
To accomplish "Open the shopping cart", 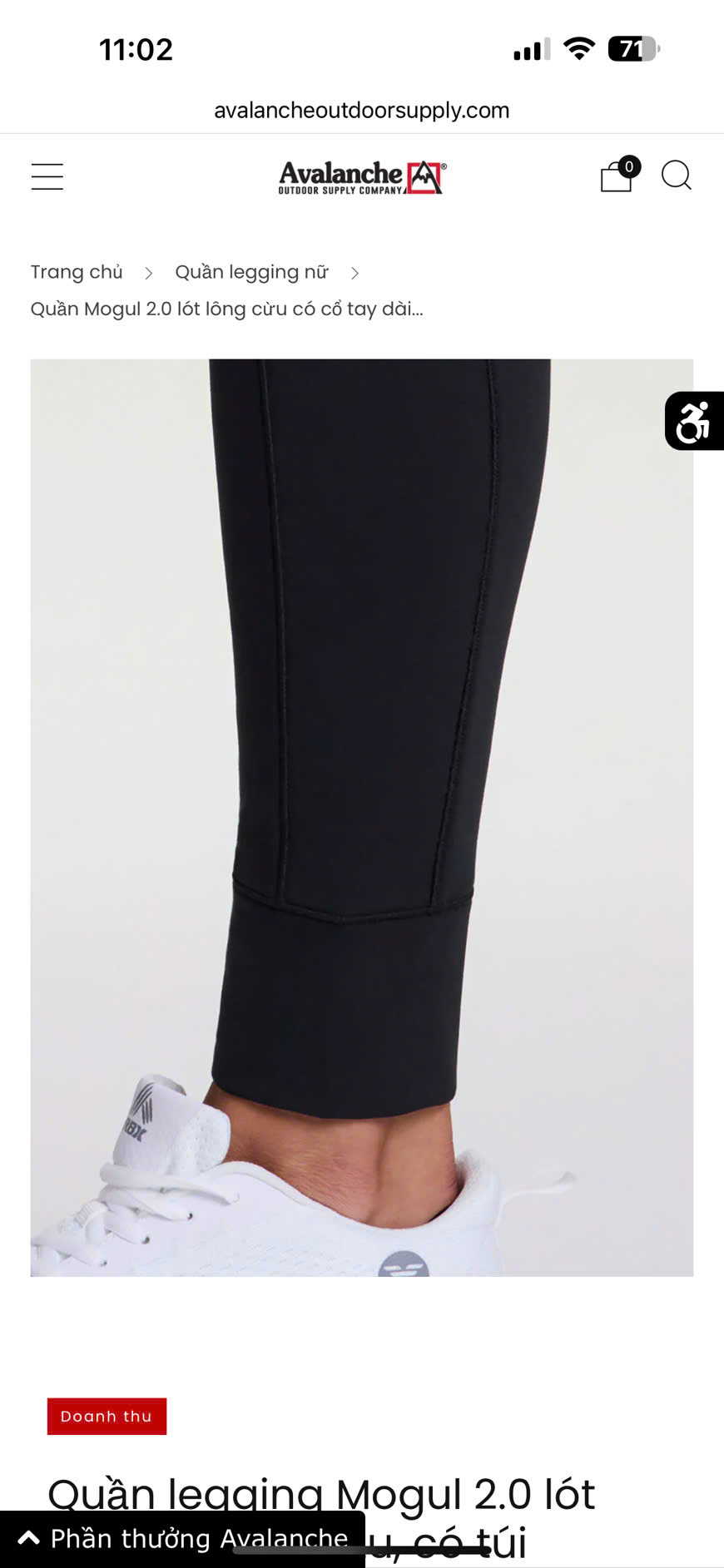I will coord(617,176).
